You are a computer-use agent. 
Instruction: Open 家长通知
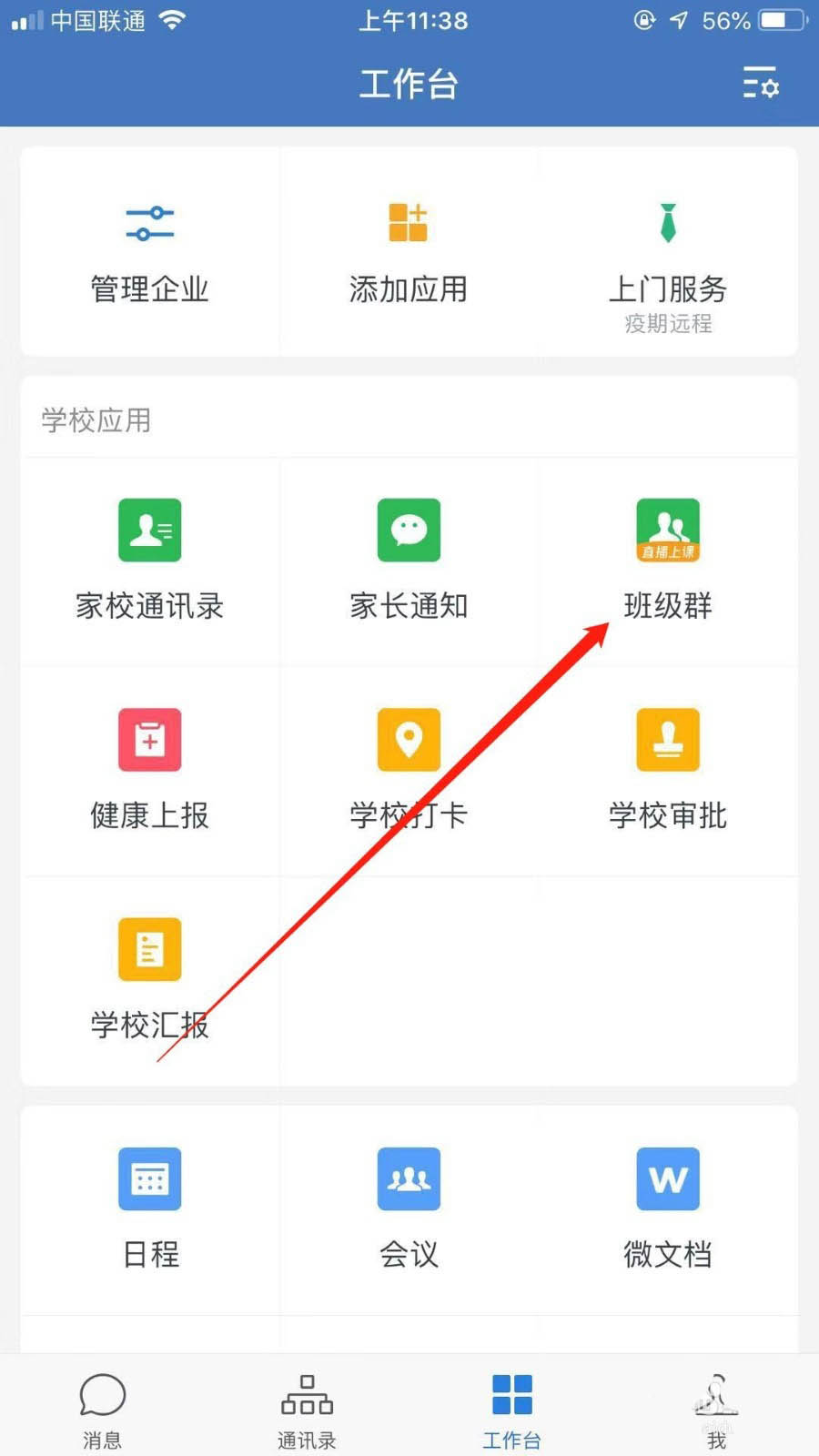pyautogui.click(x=409, y=561)
